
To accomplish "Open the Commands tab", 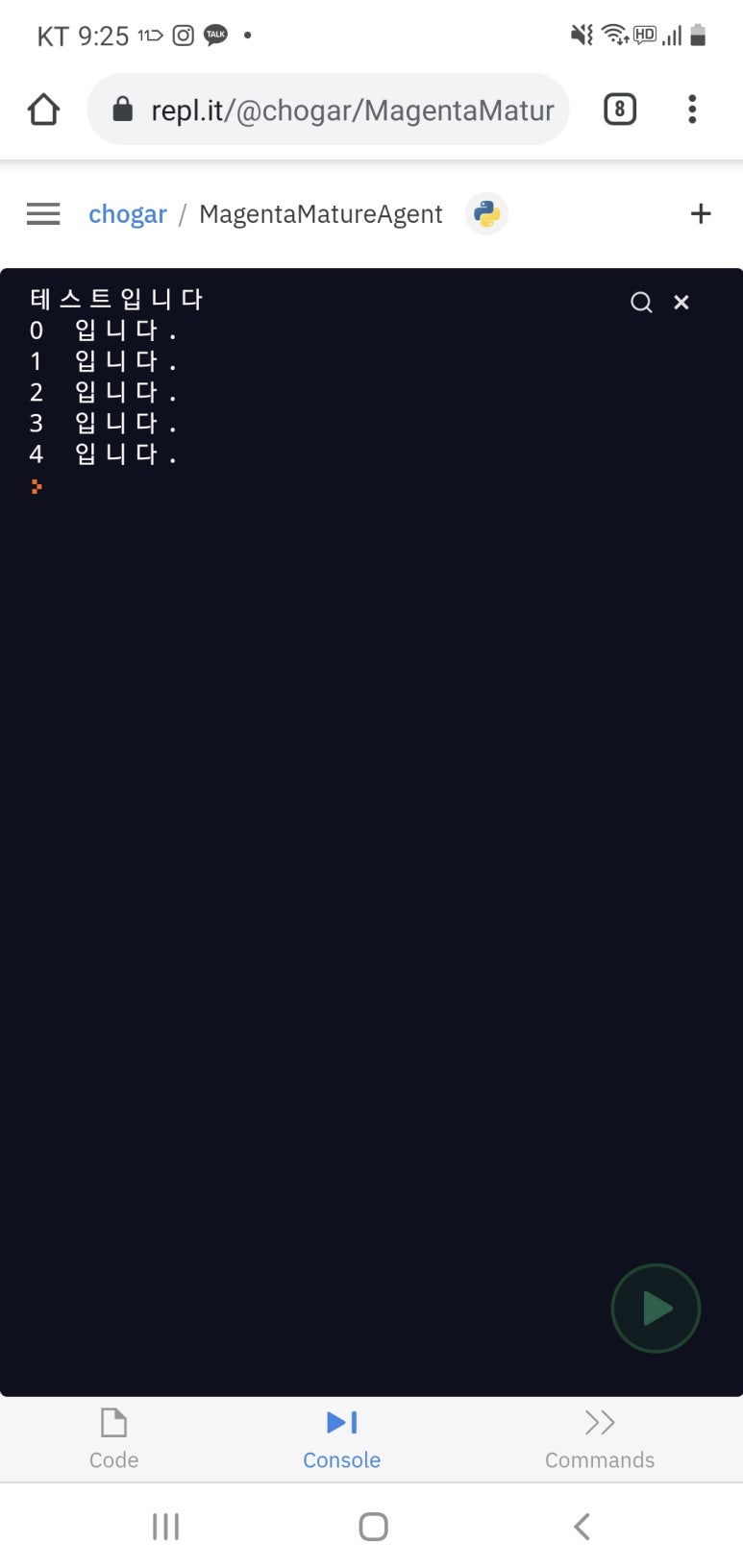I will (x=599, y=1439).
